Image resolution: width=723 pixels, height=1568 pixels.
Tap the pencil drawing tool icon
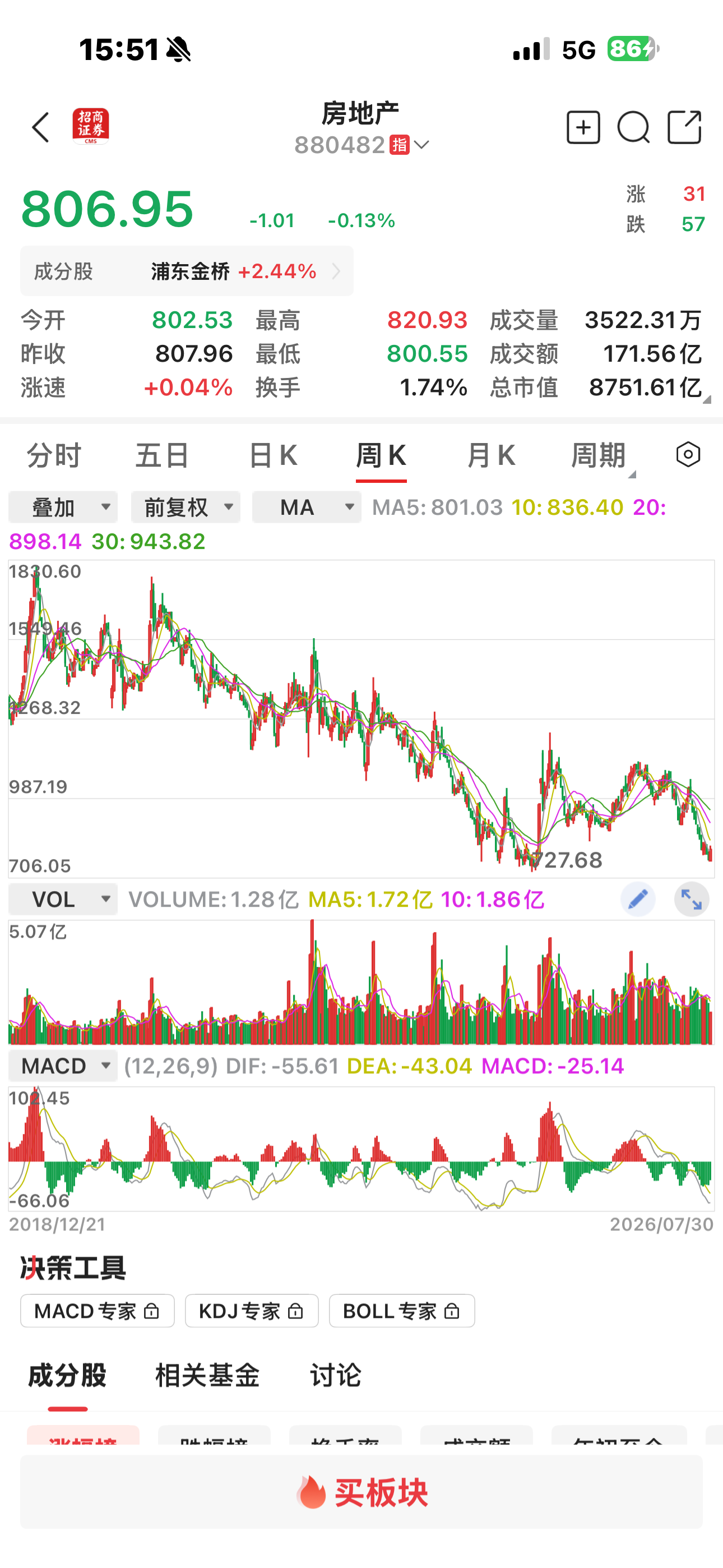click(638, 899)
